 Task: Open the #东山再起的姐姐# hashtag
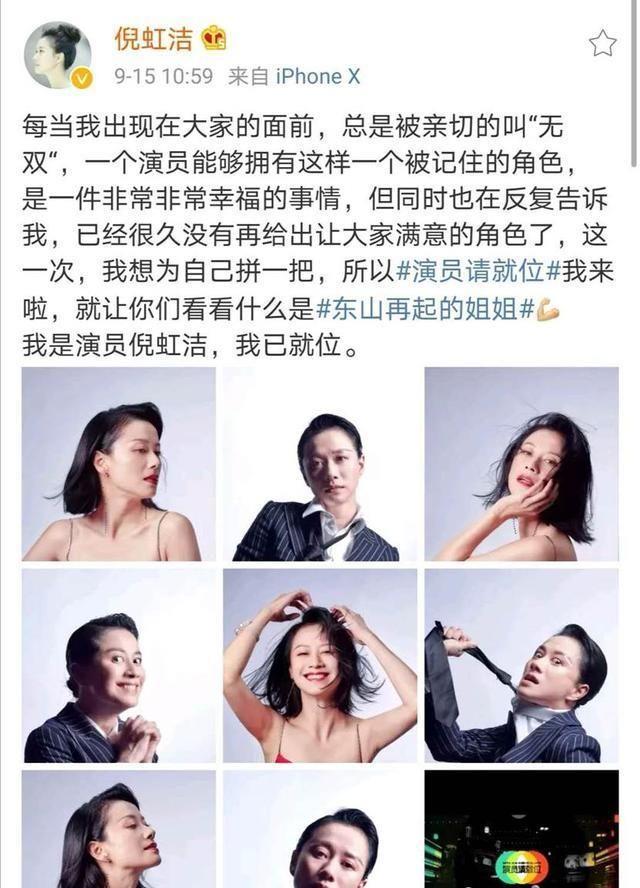424,309
